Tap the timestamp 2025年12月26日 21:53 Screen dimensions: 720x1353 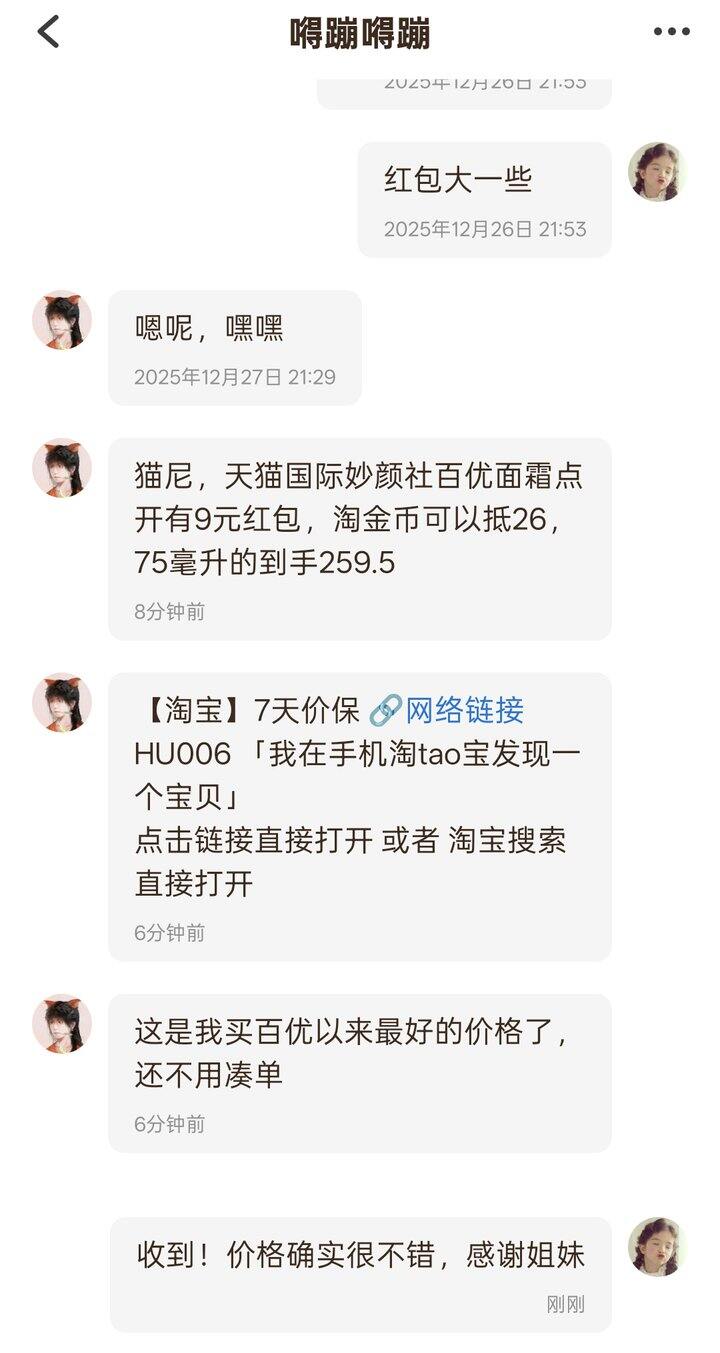(489, 230)
